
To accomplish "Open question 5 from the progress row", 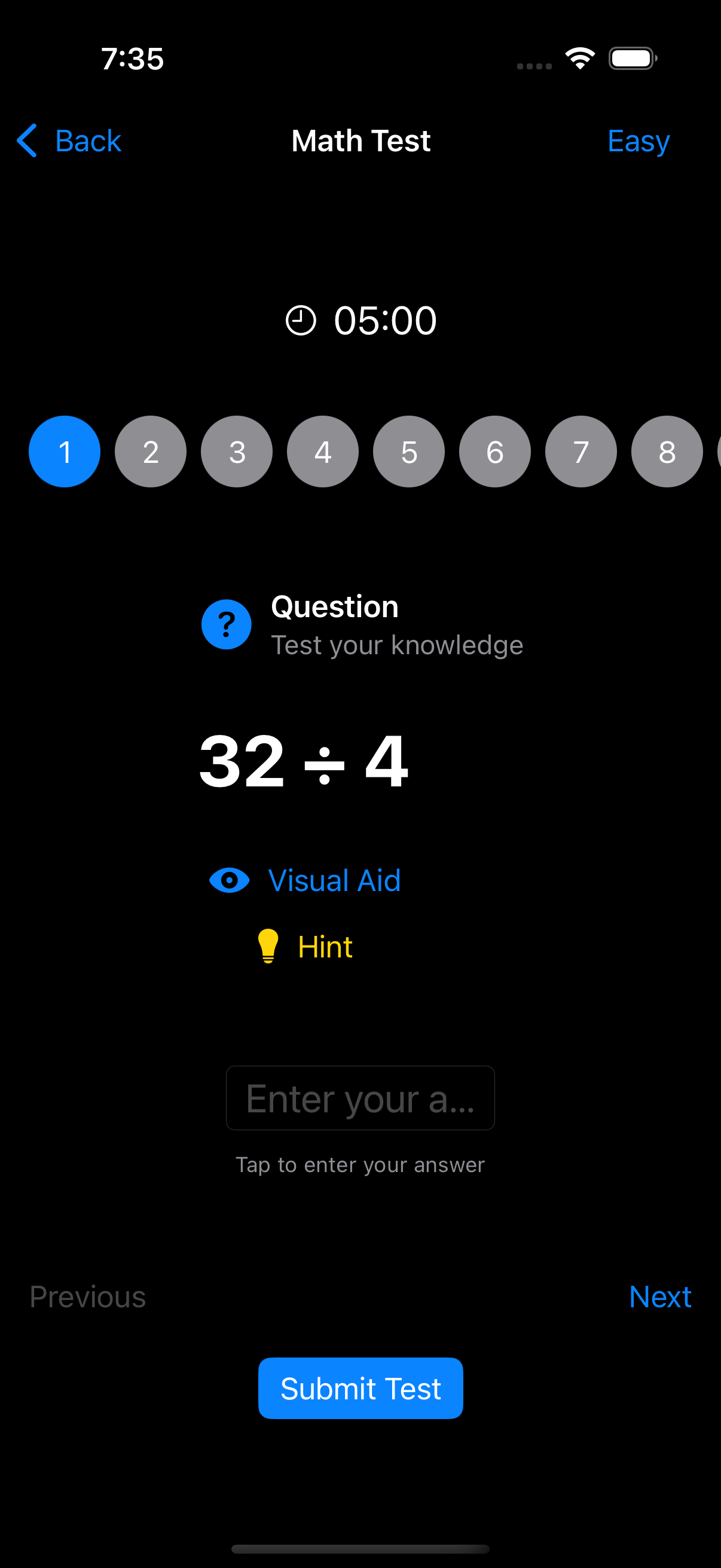I will [409, 451].
